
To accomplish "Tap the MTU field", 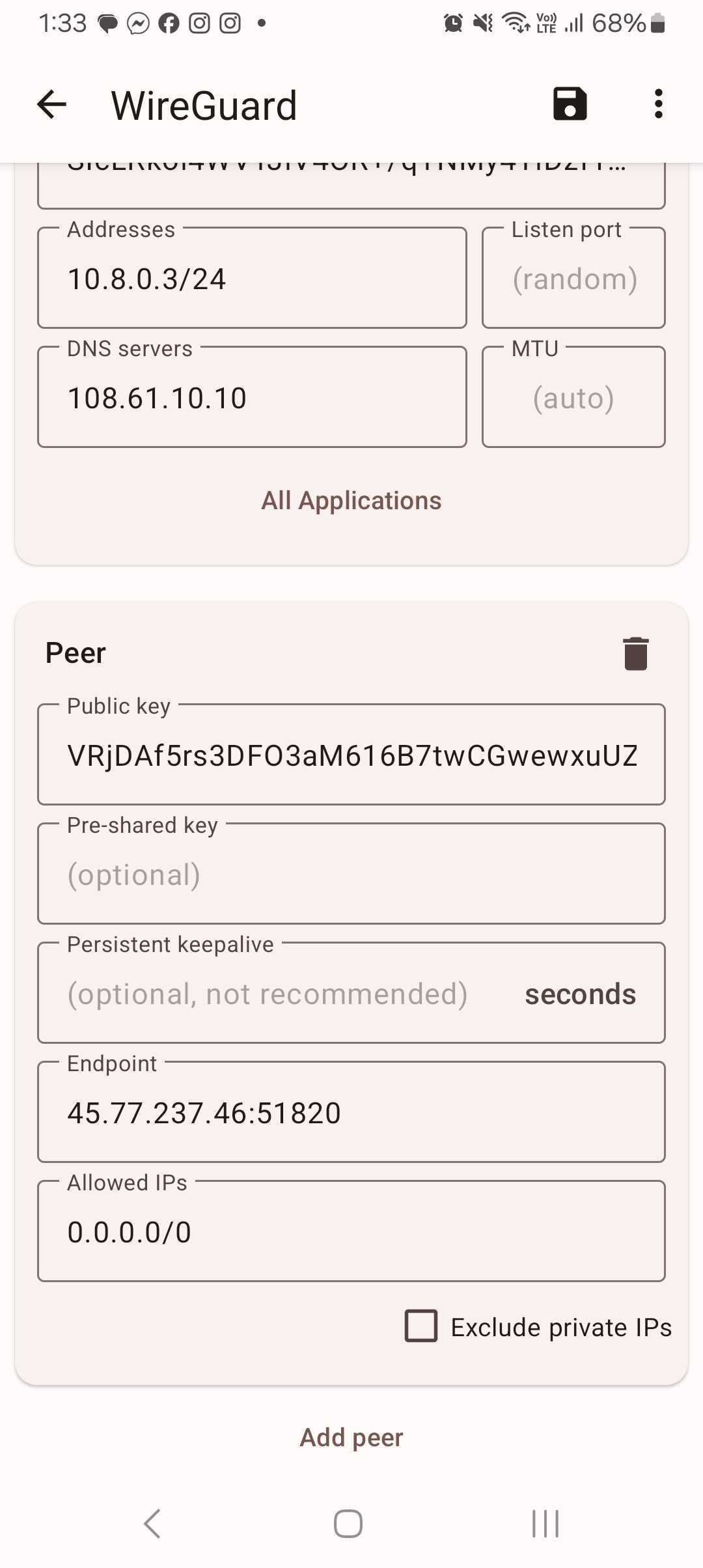I will tap(573, 398).
